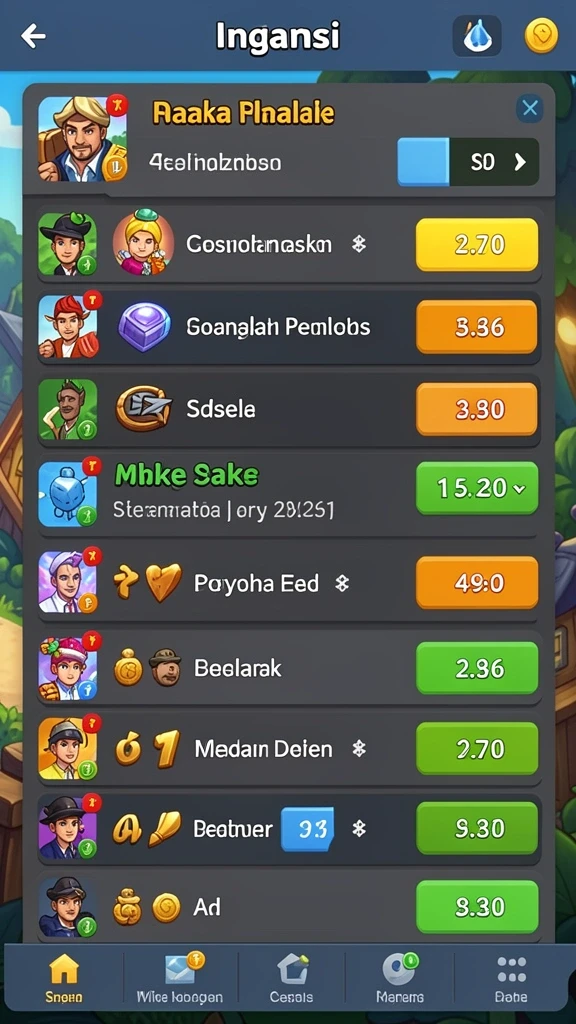The image size is (576, 1024).
Task: Tap the green 2.36 button for Beelarak
Action: click(477, 668)
